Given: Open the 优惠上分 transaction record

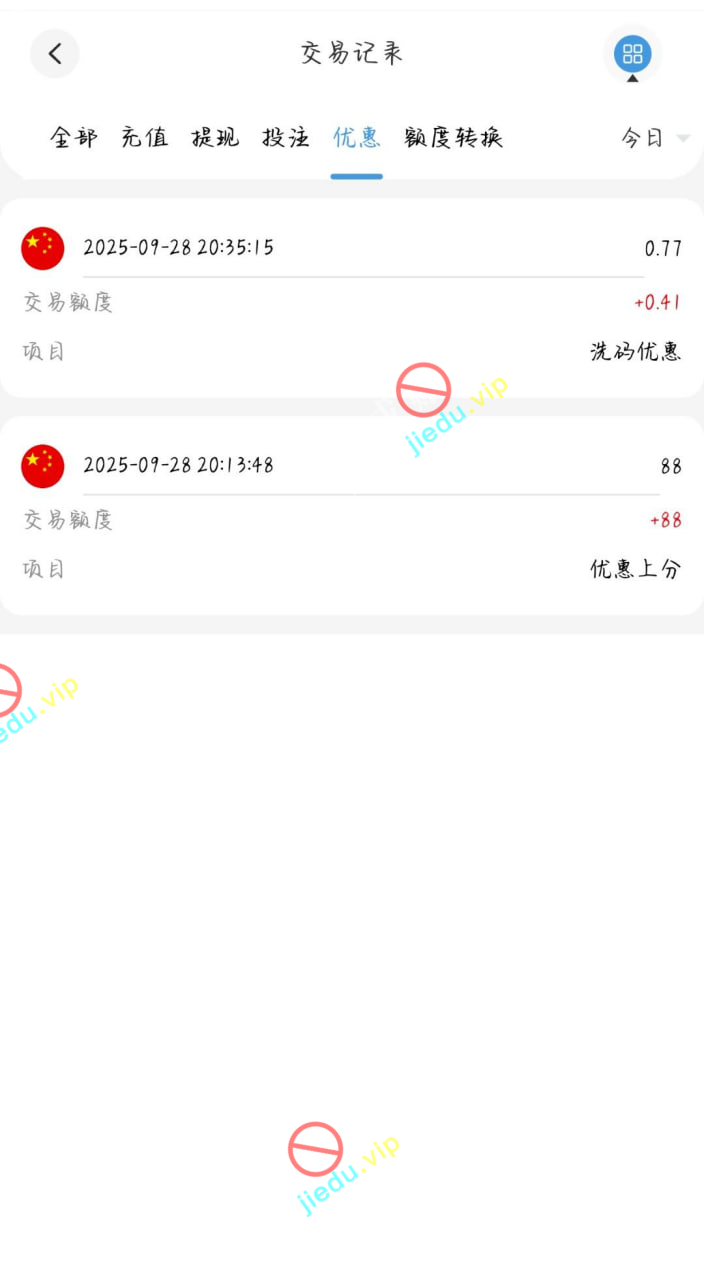Looking at the screenshot, I should [352, 516].
